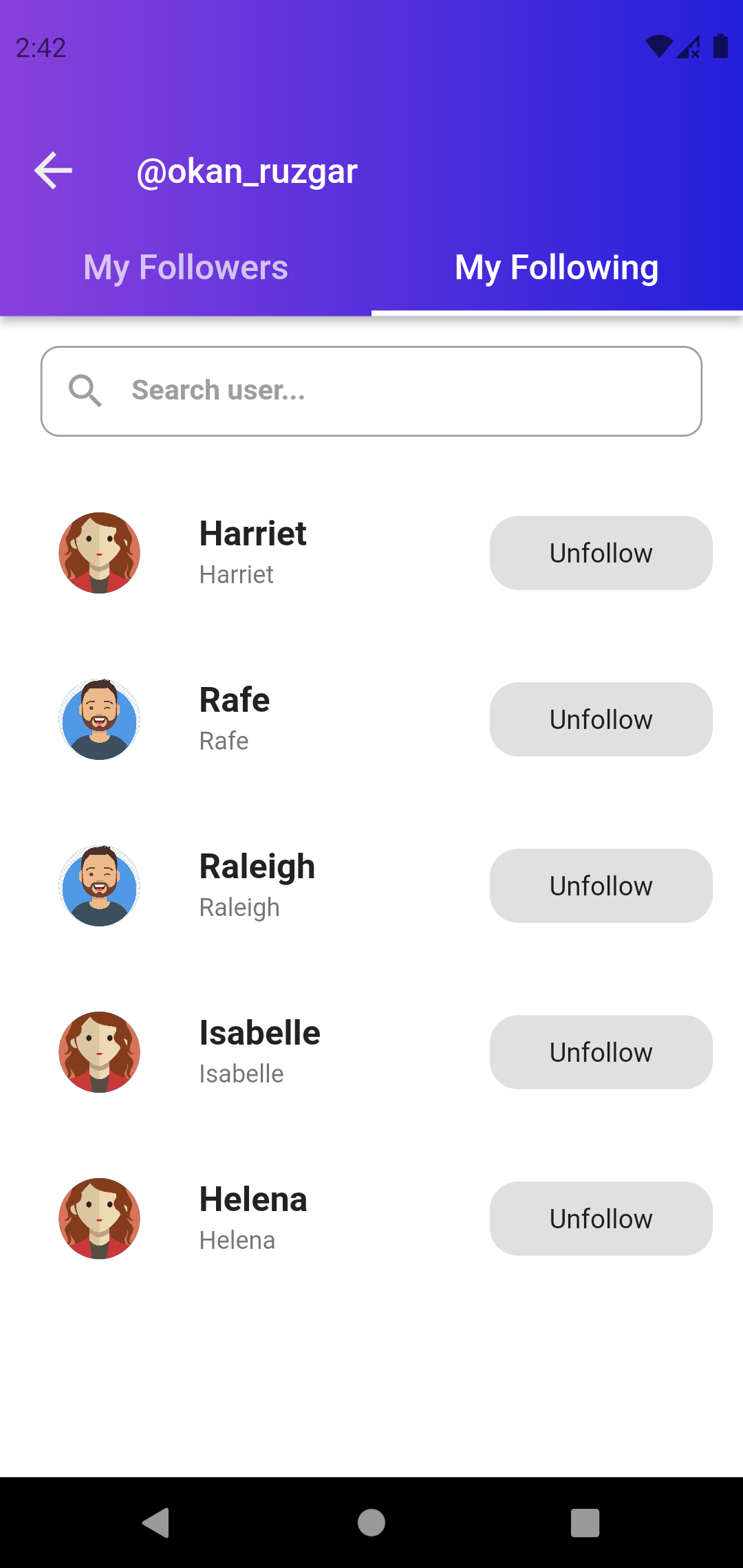Image resolution: width=743 pixels, height=1568 pixels.
Task: Unfollow Harriet
Action: (600, 552)
